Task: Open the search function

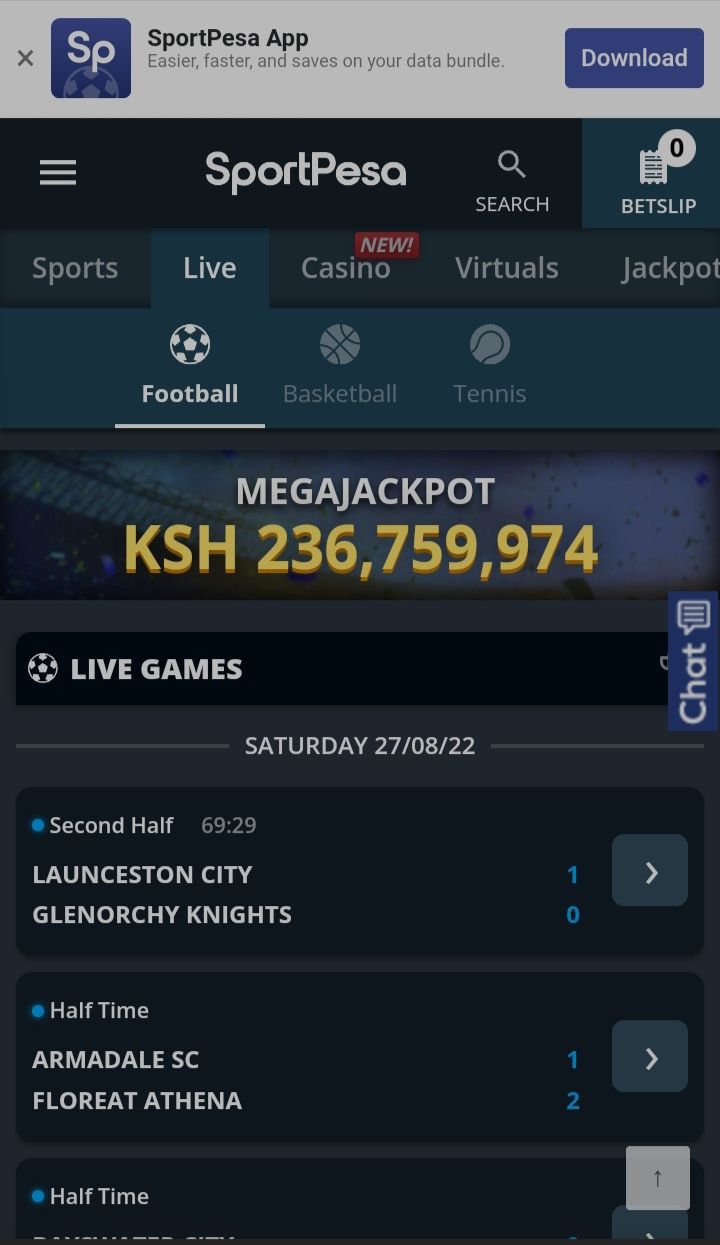Action: pyautogui.click(x=512, y=181)
